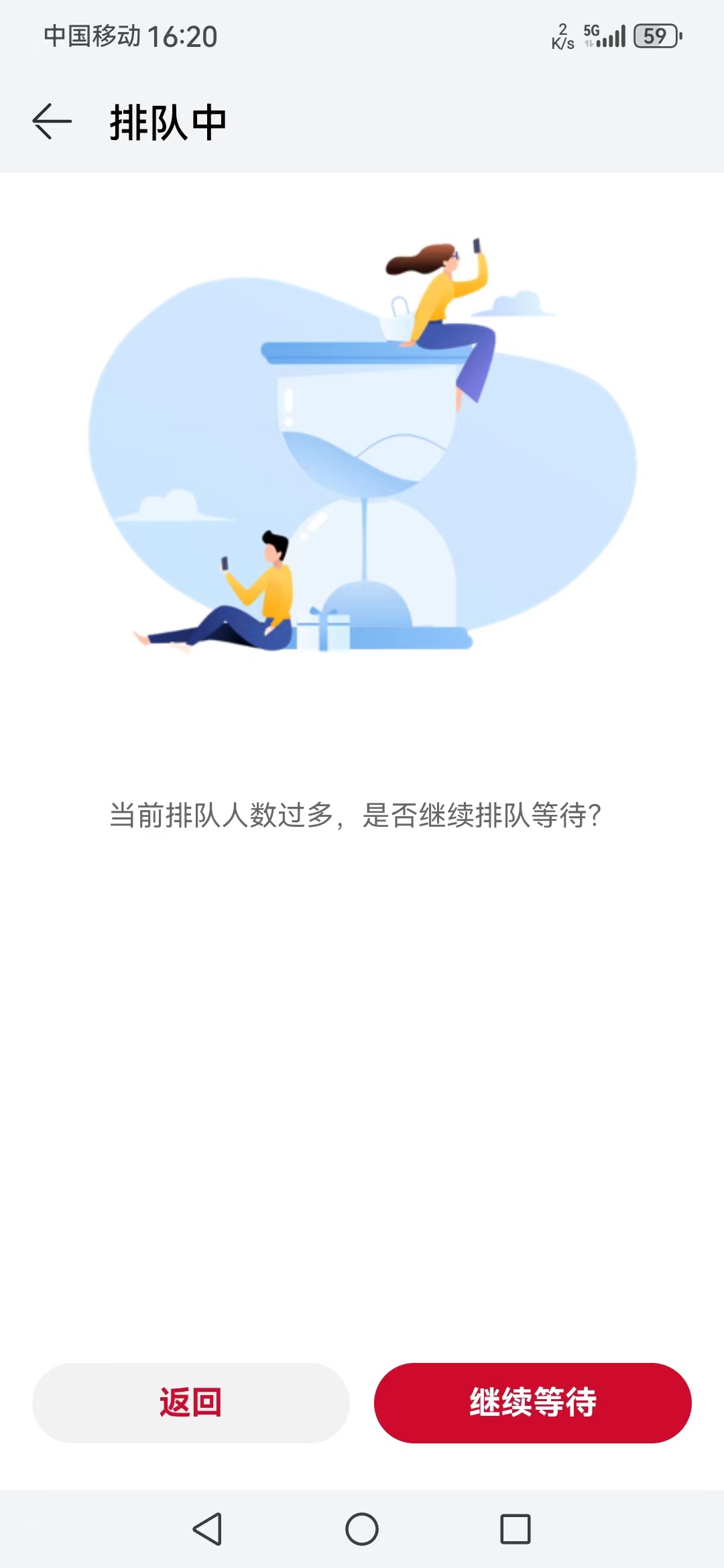Screen dimensions: 724x1568
Task: Tap the back arrow beside 排队中
Action: (52, 121)
